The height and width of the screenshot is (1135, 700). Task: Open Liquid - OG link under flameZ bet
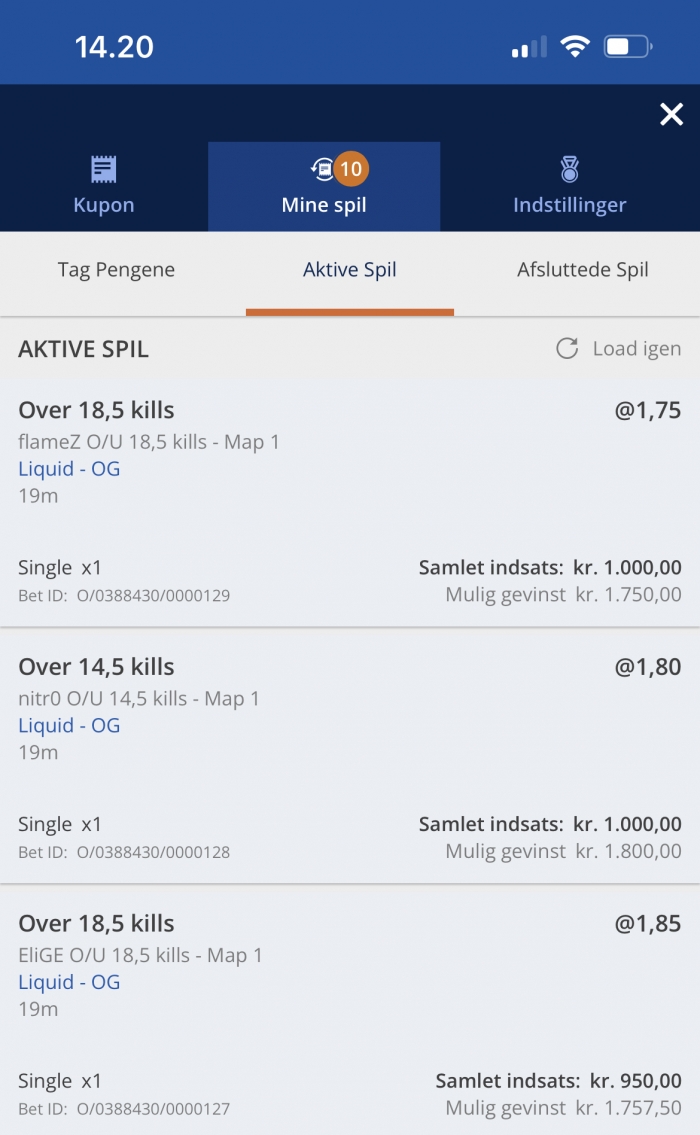point(69,468)
